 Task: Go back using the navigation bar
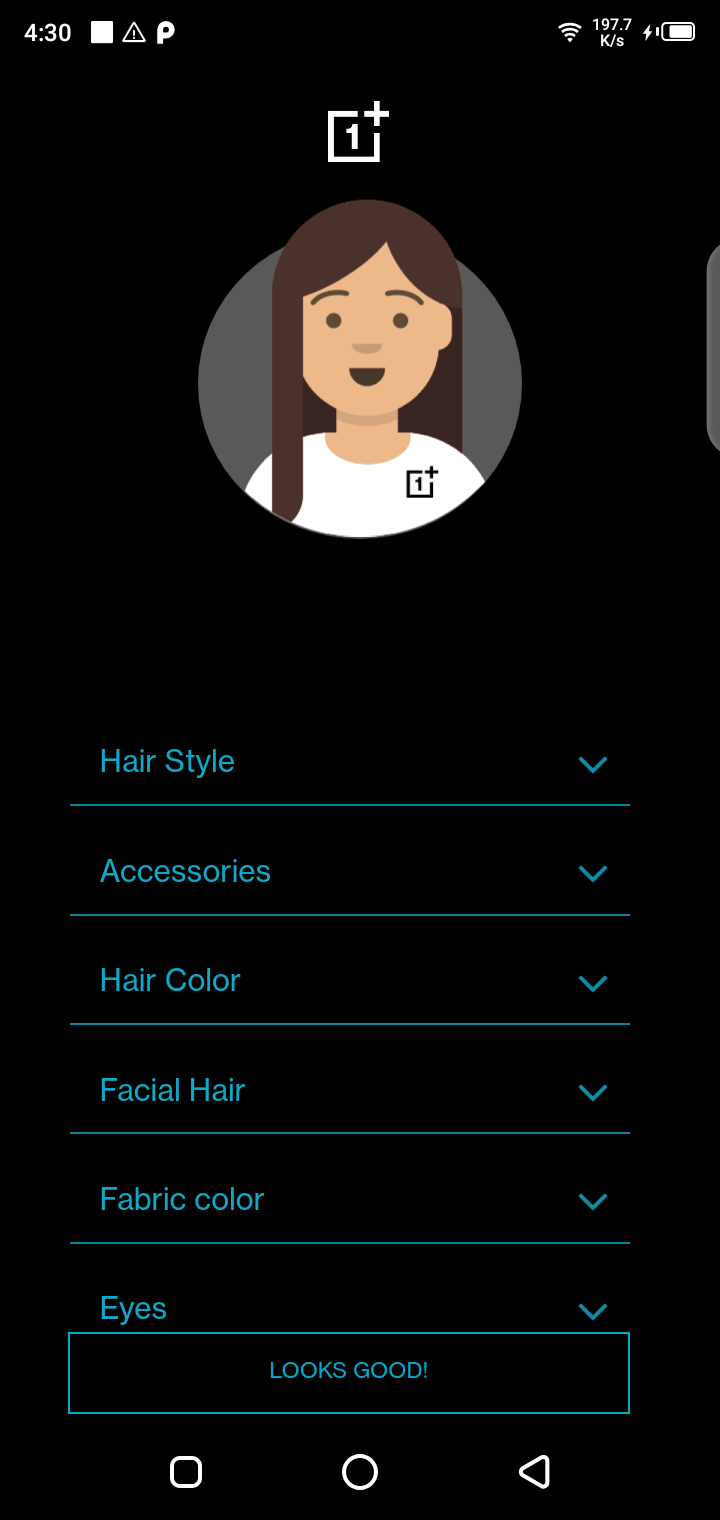click(x=534, y=1472)
